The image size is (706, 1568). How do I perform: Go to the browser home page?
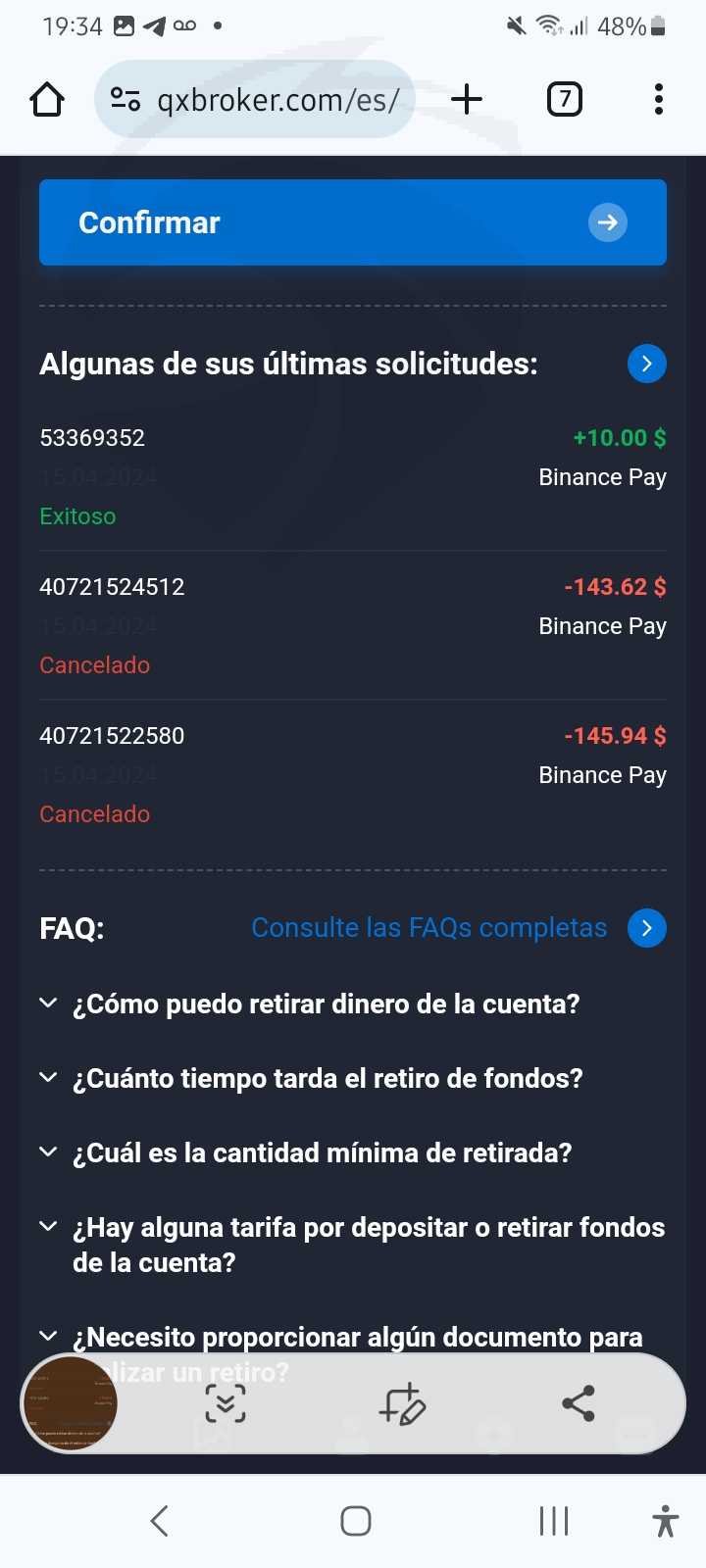point(47,99)
